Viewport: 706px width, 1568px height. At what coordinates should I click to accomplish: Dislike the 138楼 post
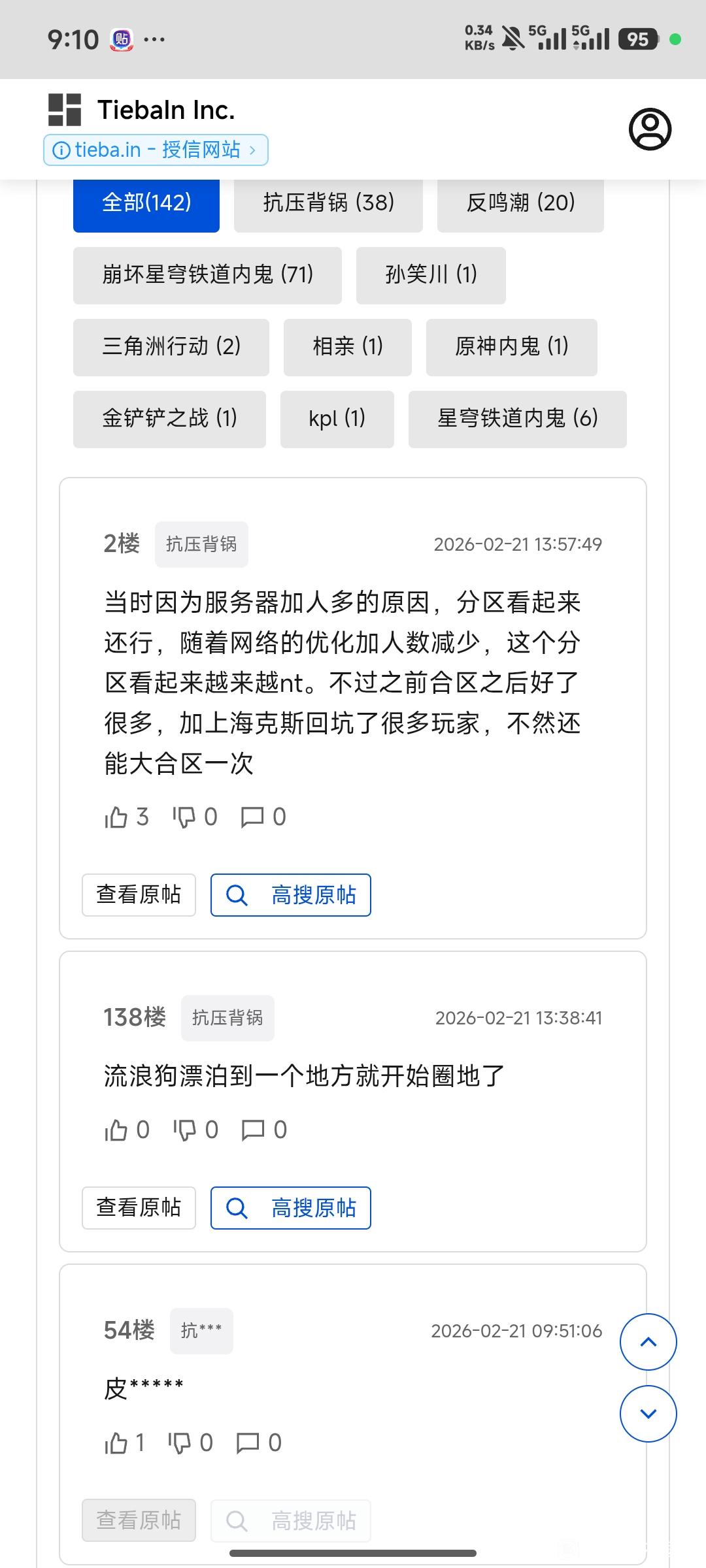195,1130
